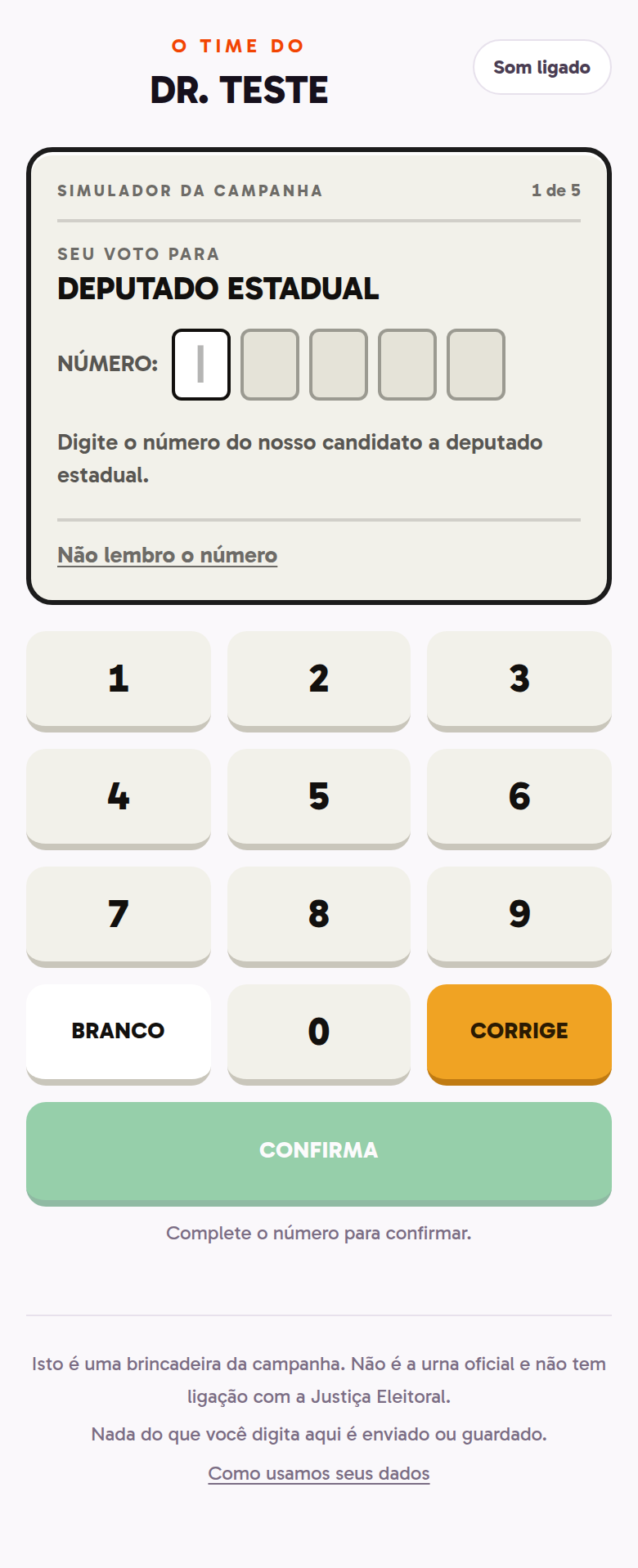The image size is (638, 1568).
Task: Enter digit 2 on the keypad
Action: [319, 681]
